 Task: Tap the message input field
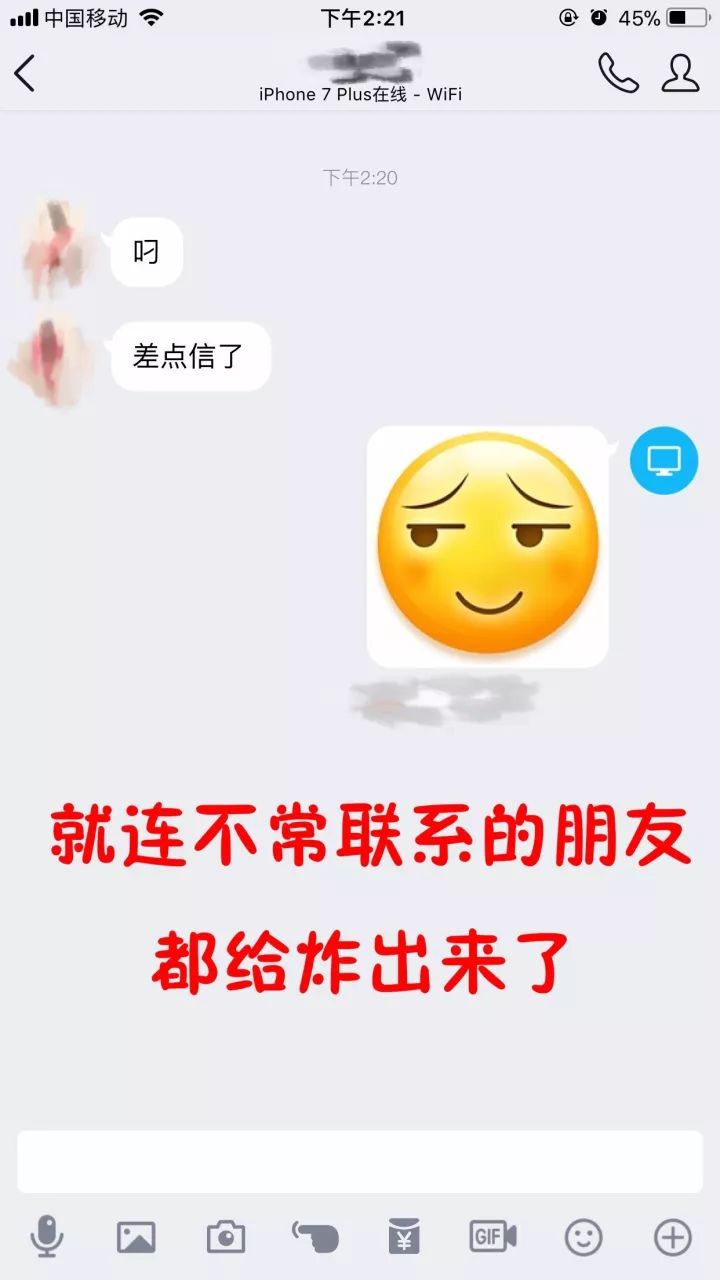(x=360, y=1161)
